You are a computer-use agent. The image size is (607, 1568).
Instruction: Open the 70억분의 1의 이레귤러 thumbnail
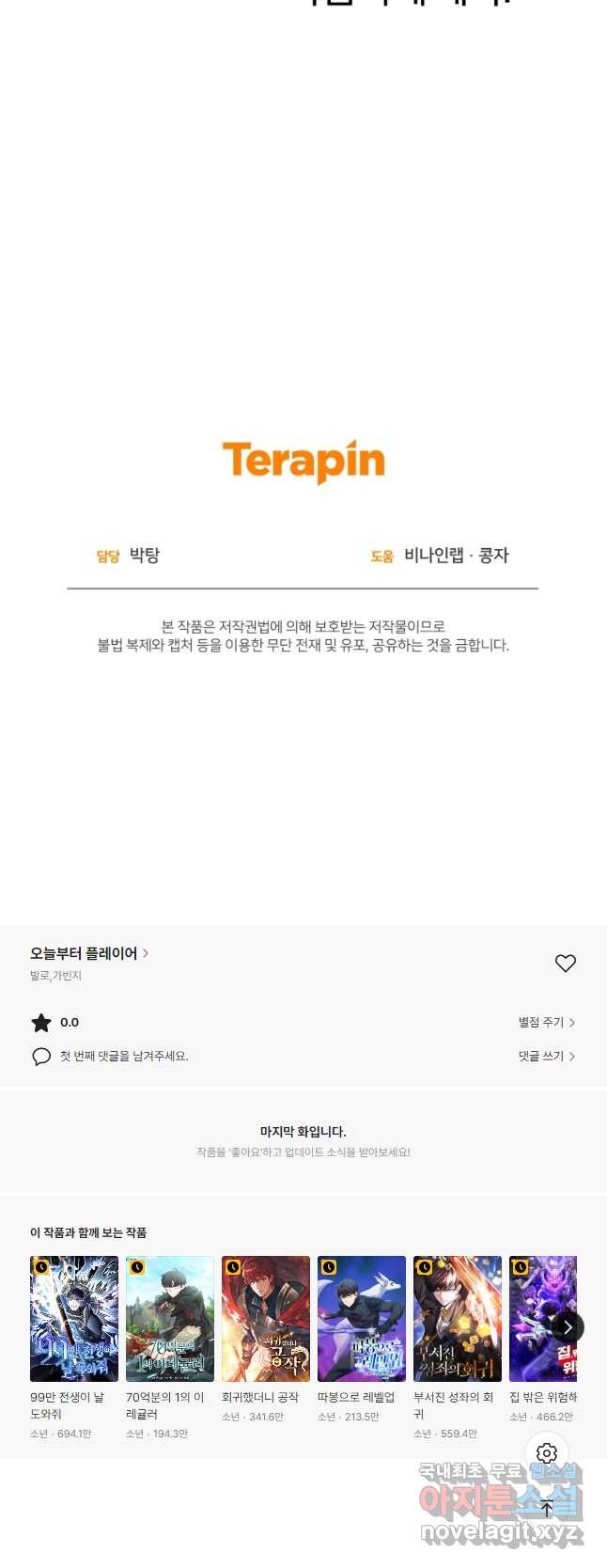click(170, 1318)
